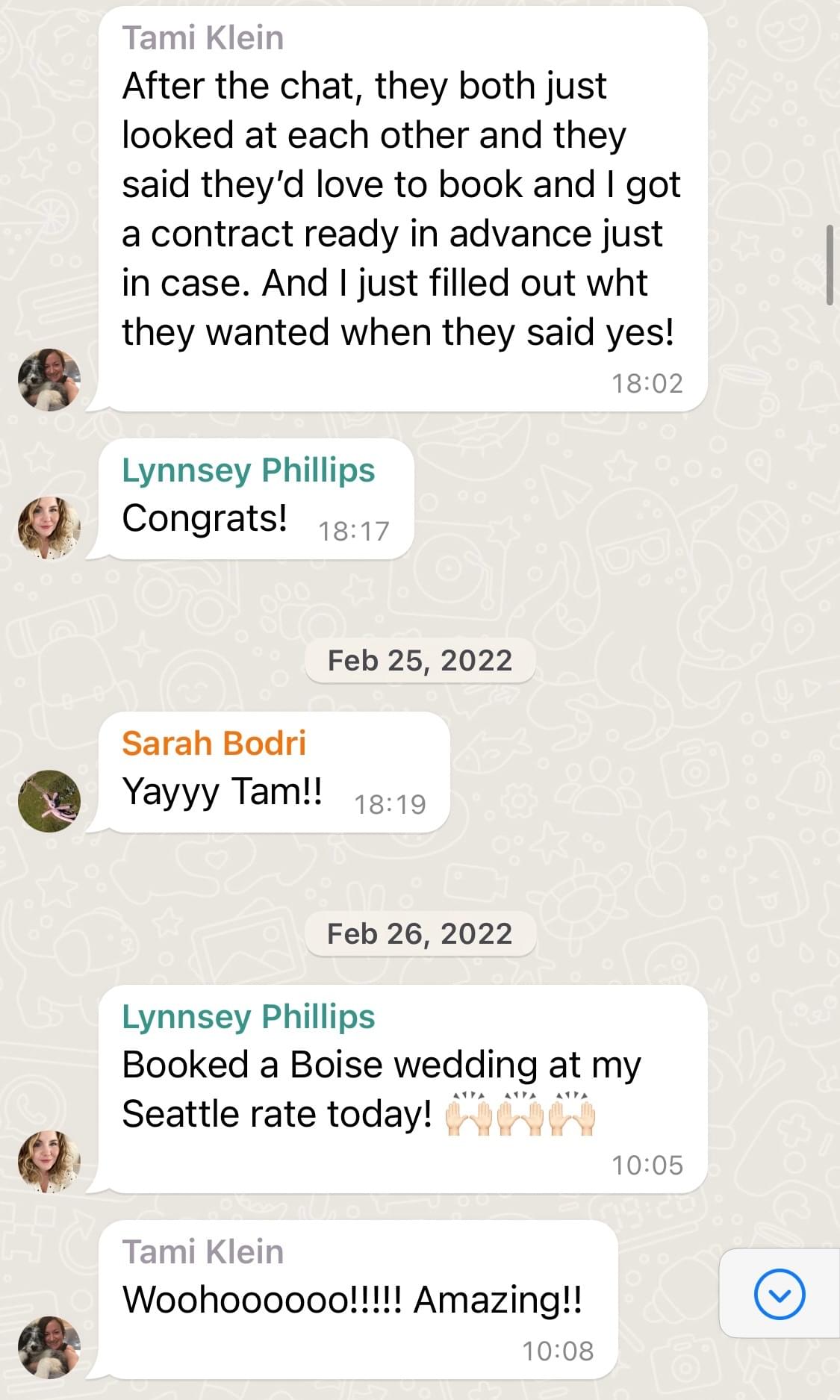This screenshot has width=840, height=1400.
Task: Jump to the latest messages with down arrow
Action: coord(780,1294)
